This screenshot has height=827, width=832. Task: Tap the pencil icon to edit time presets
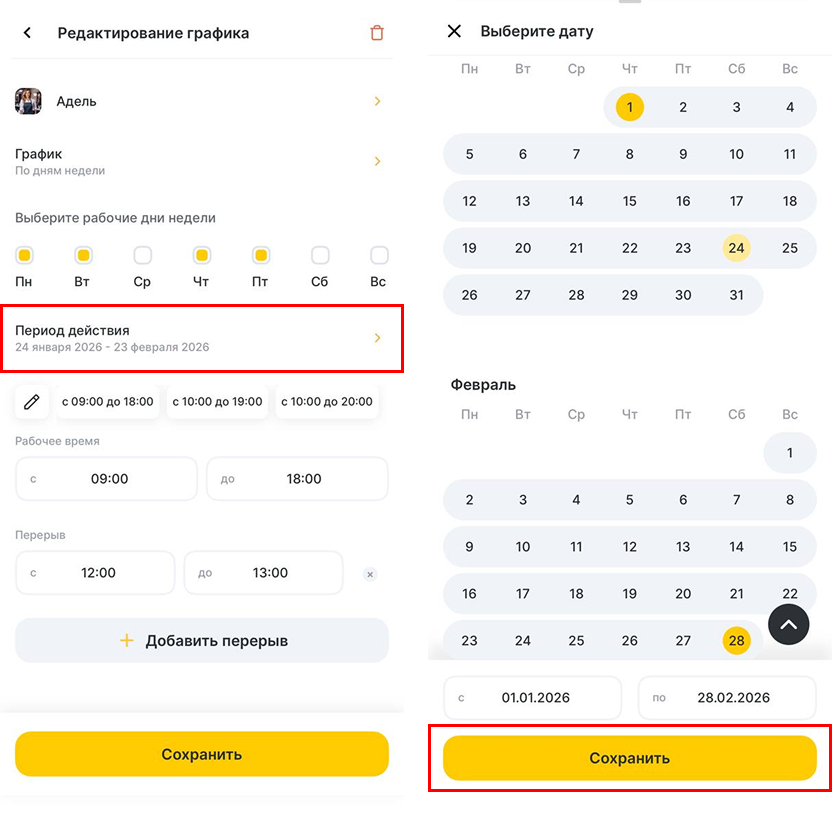pos(32,402)
